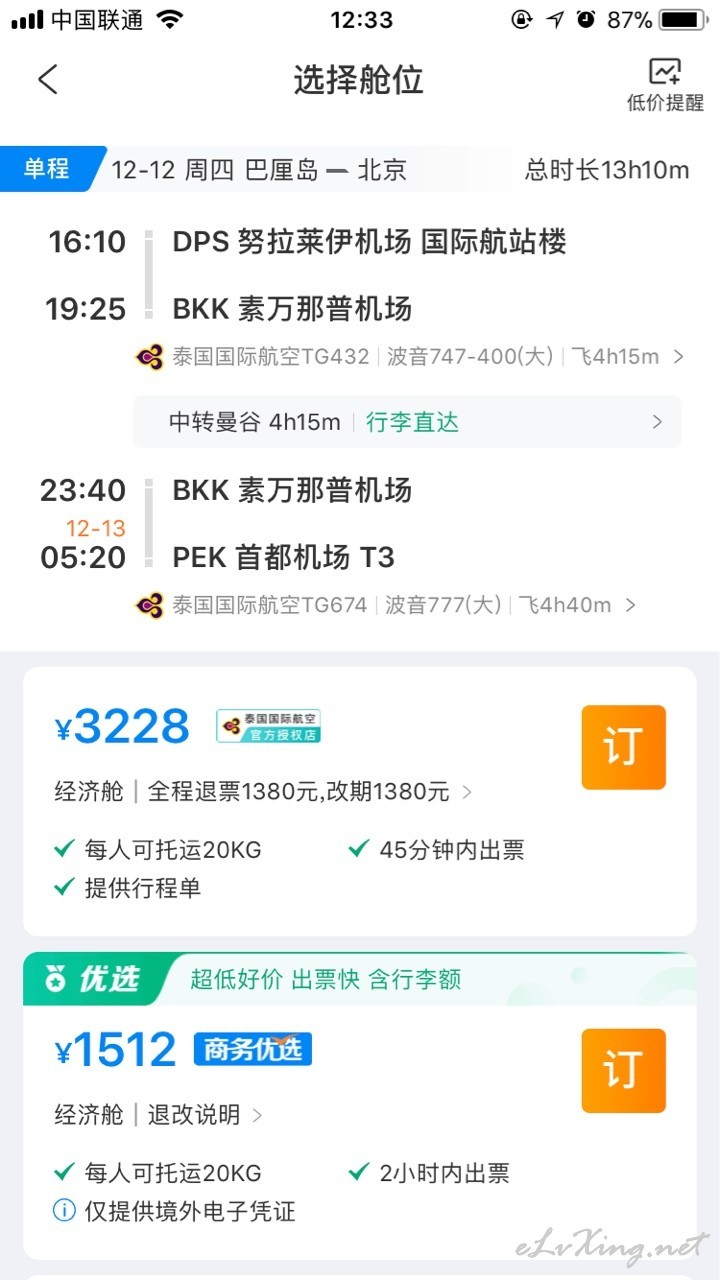Open 退改说明 for the ¥1512 fare
This screenshot has height=1280, width=720.
(x=205, y=1115)
